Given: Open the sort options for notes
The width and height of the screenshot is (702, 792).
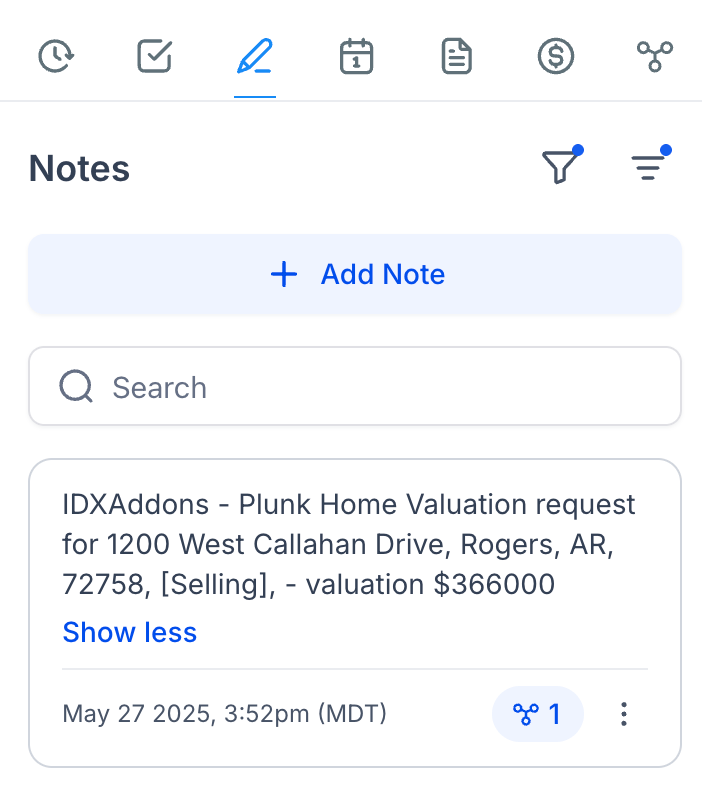Looking at the screenshot, I should click(649, 167).
